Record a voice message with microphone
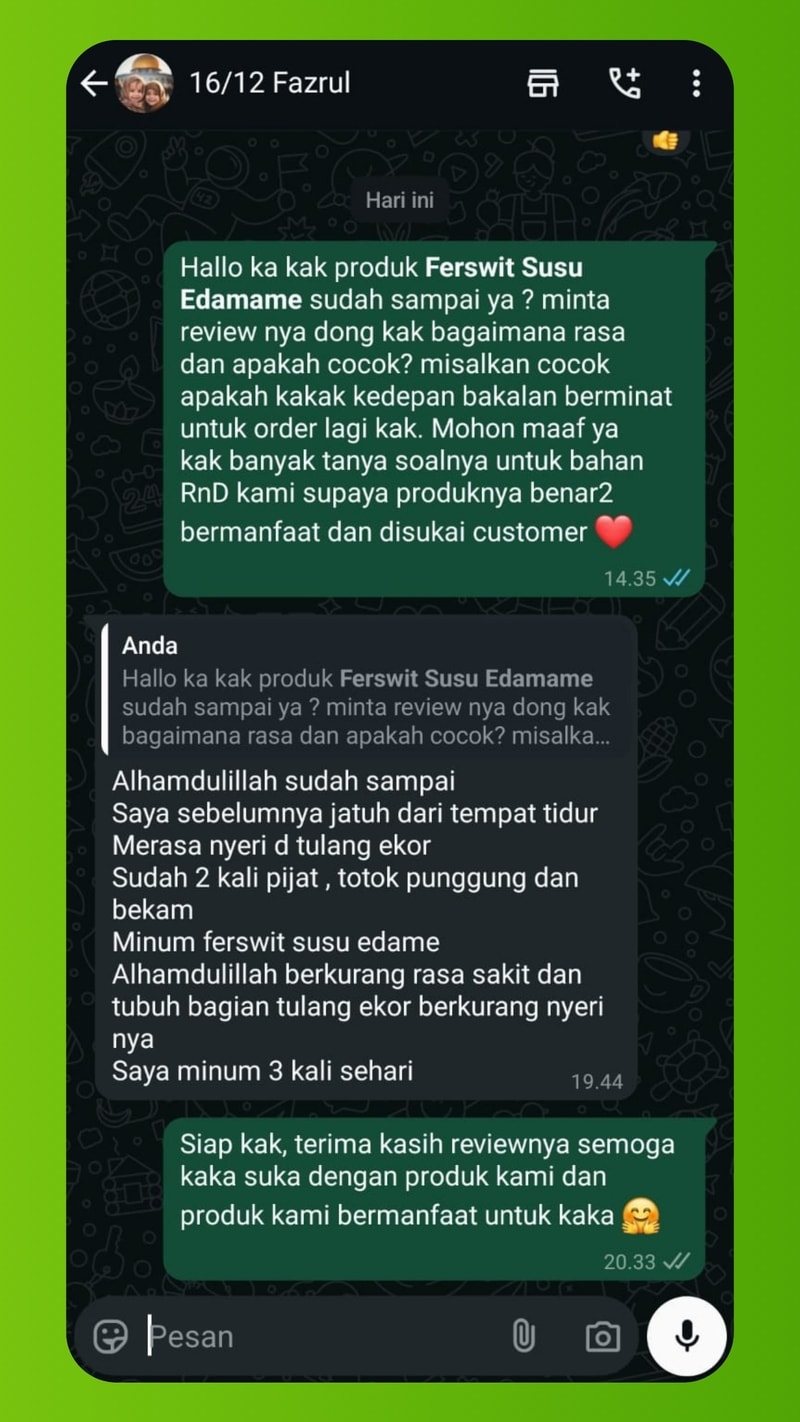This screenshot has height=1422, width=800. pyautogui.click(x=686, y=1336)
